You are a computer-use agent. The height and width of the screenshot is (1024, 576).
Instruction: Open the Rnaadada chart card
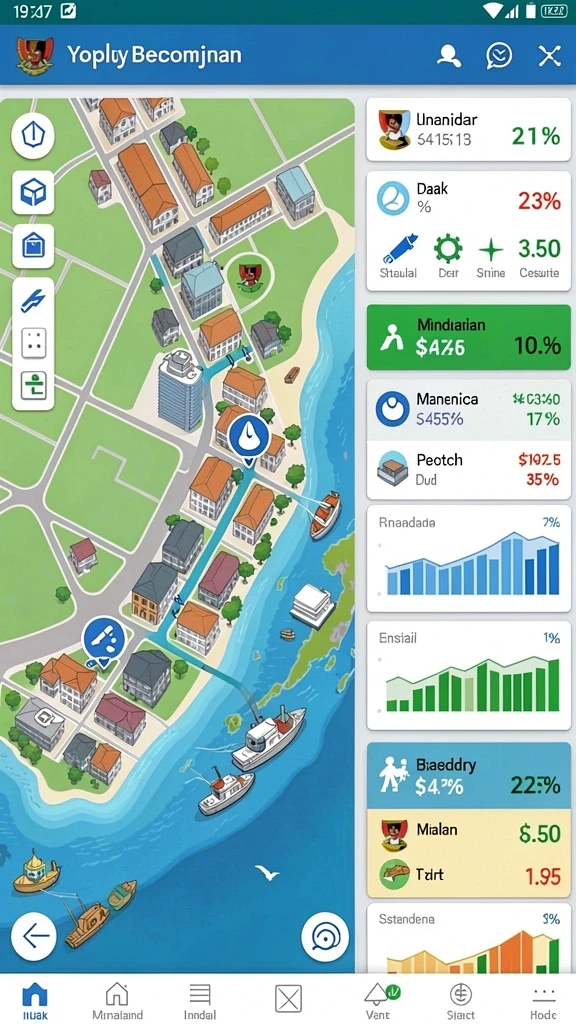tap(468, 558)
